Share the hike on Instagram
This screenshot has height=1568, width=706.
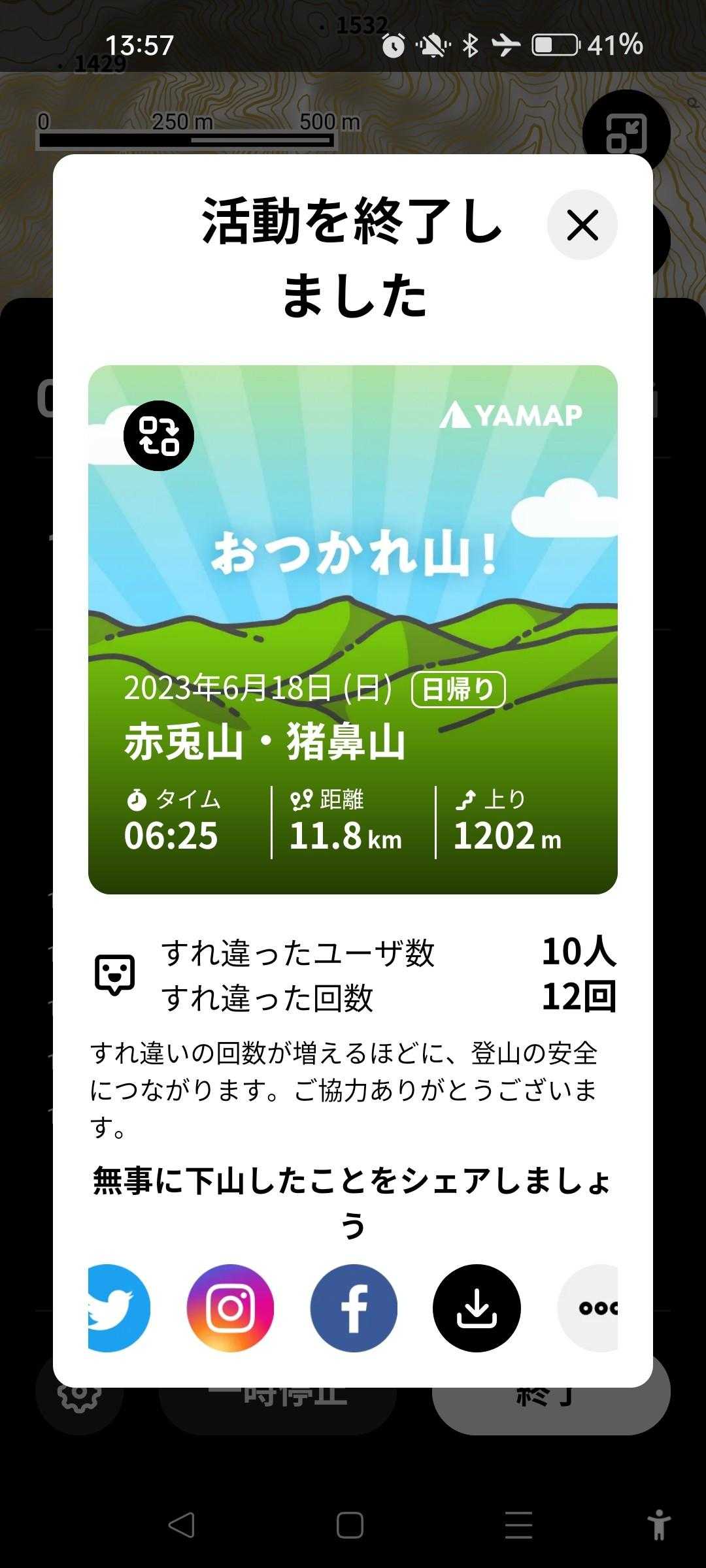coord(230,1308)
